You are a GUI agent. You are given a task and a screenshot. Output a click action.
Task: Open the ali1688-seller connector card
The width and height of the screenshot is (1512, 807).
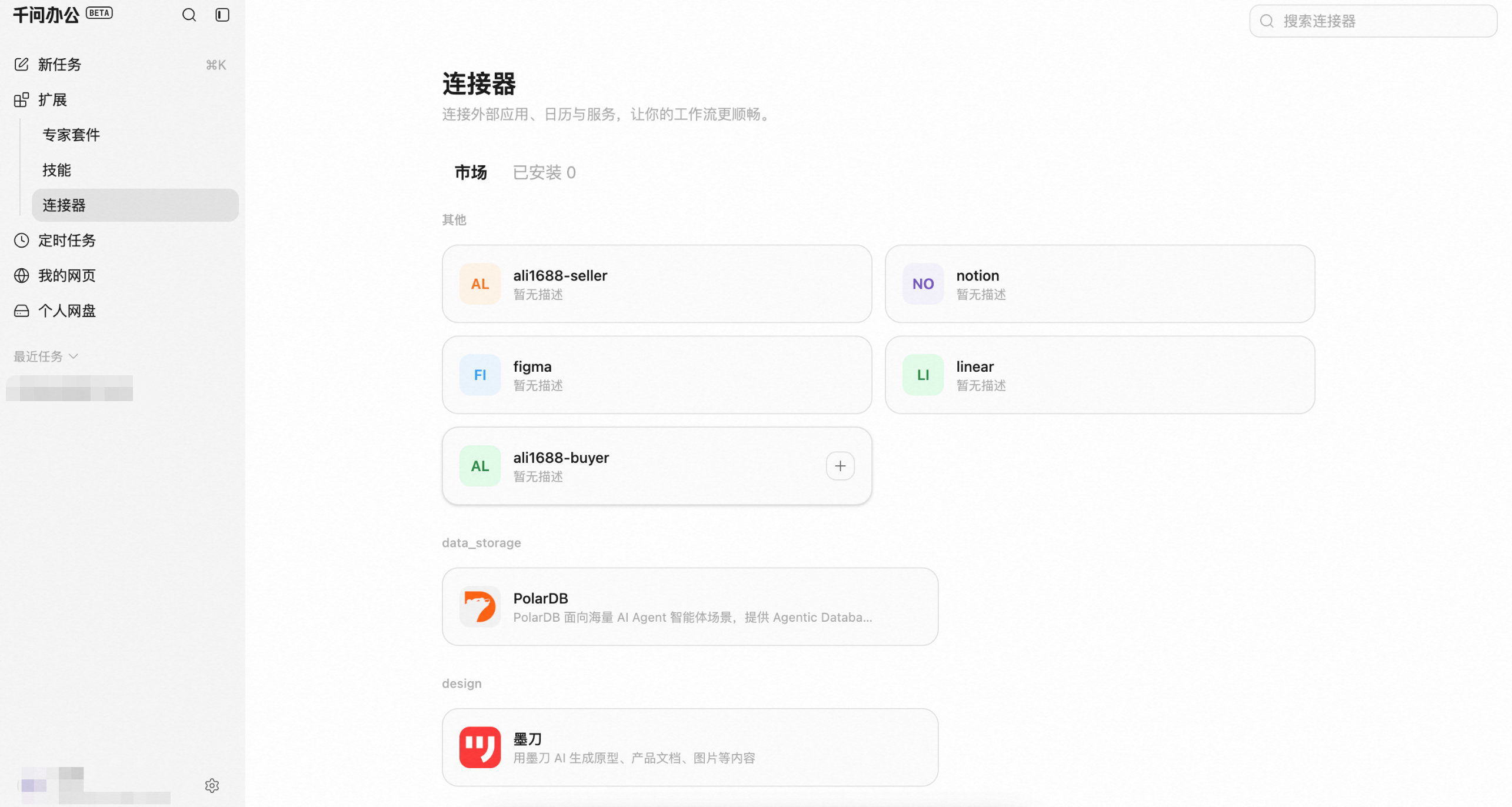(657, 284)
